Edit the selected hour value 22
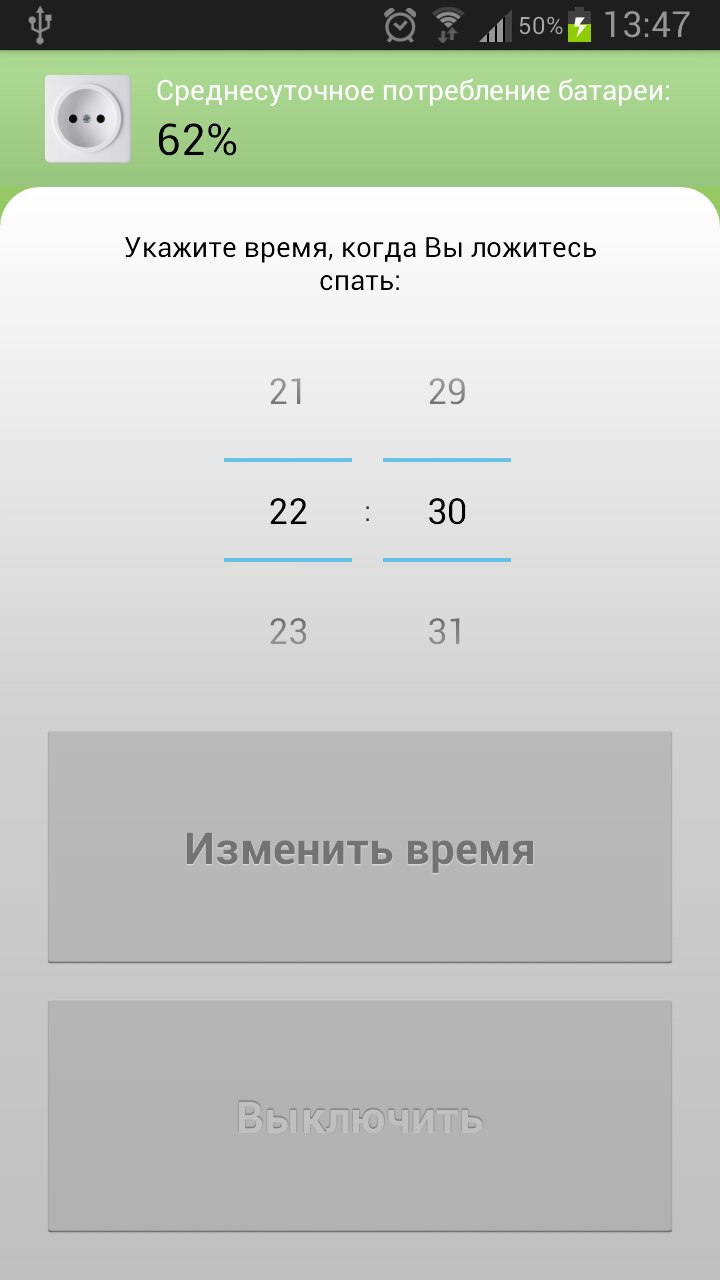Viewport: 720px width, 1280px height. (288, 512)
